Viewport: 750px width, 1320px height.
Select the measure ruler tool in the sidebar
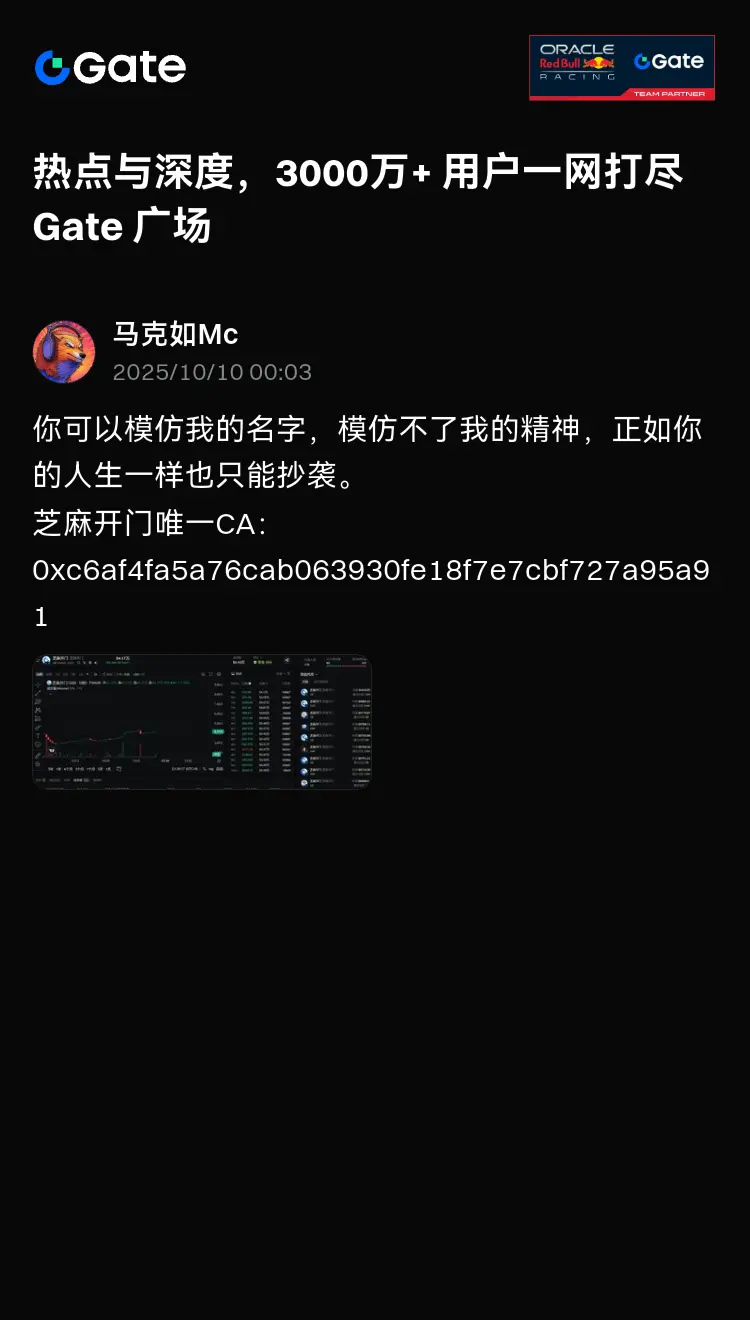[38, 734]
